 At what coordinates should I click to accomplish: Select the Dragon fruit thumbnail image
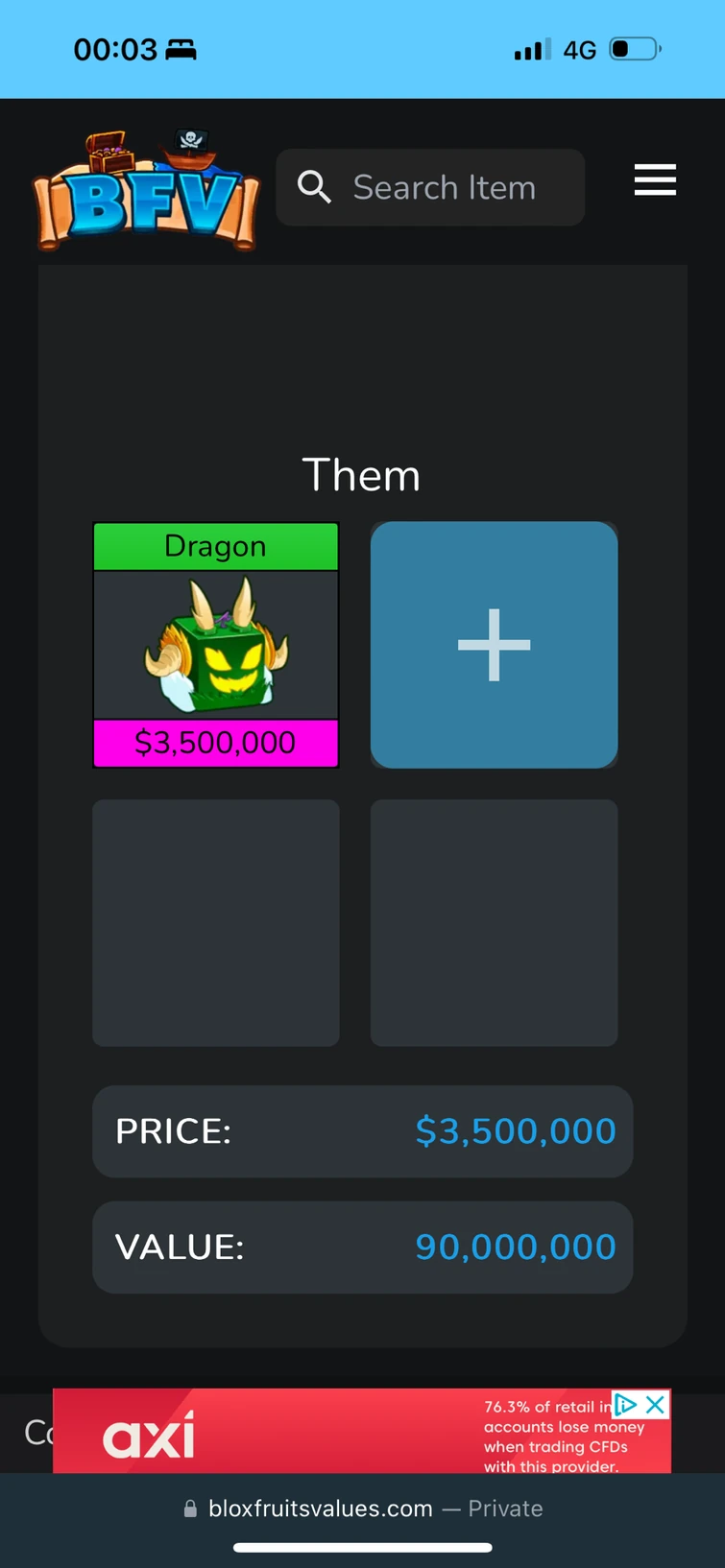tap(215, 645)
